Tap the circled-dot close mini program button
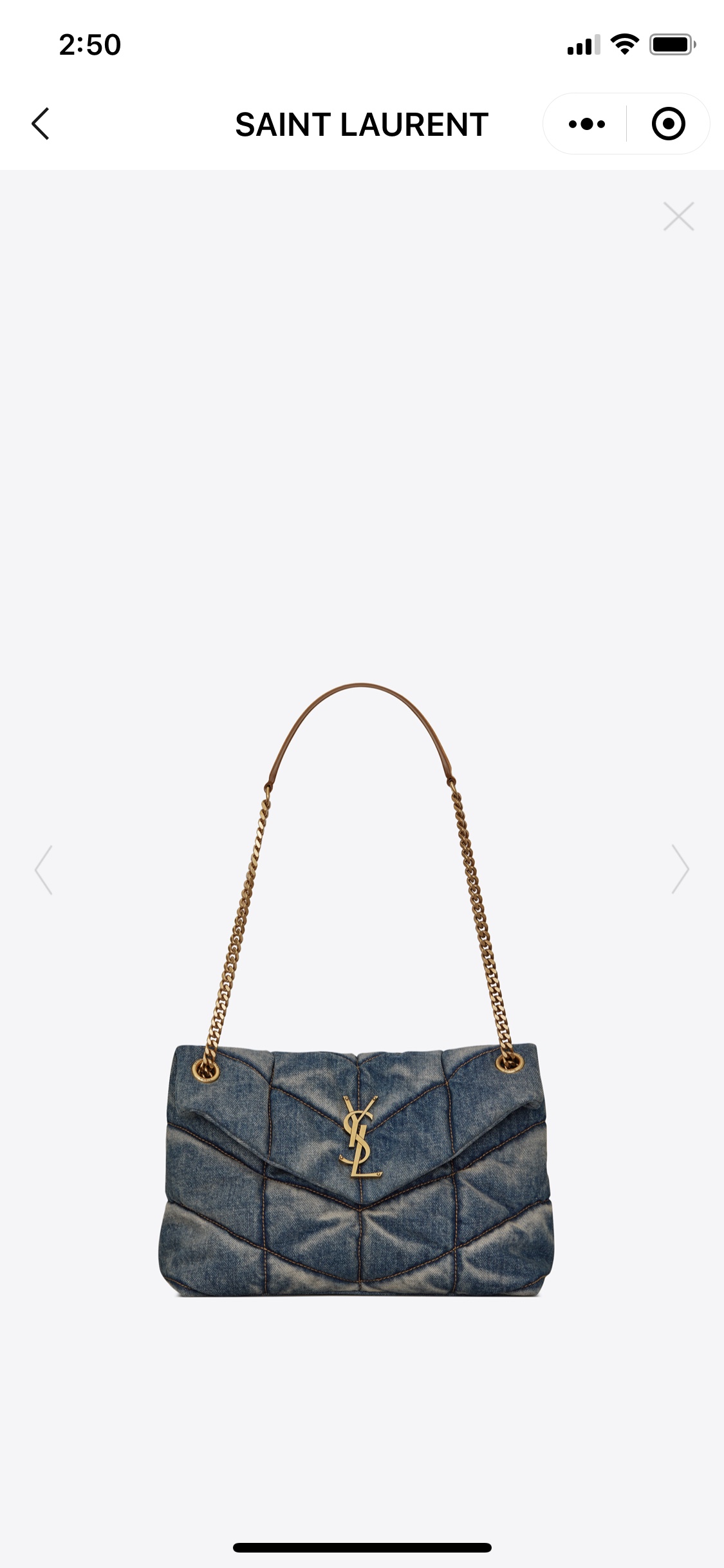This screenshot has width=724, height=1568. [x=669, y=123]
